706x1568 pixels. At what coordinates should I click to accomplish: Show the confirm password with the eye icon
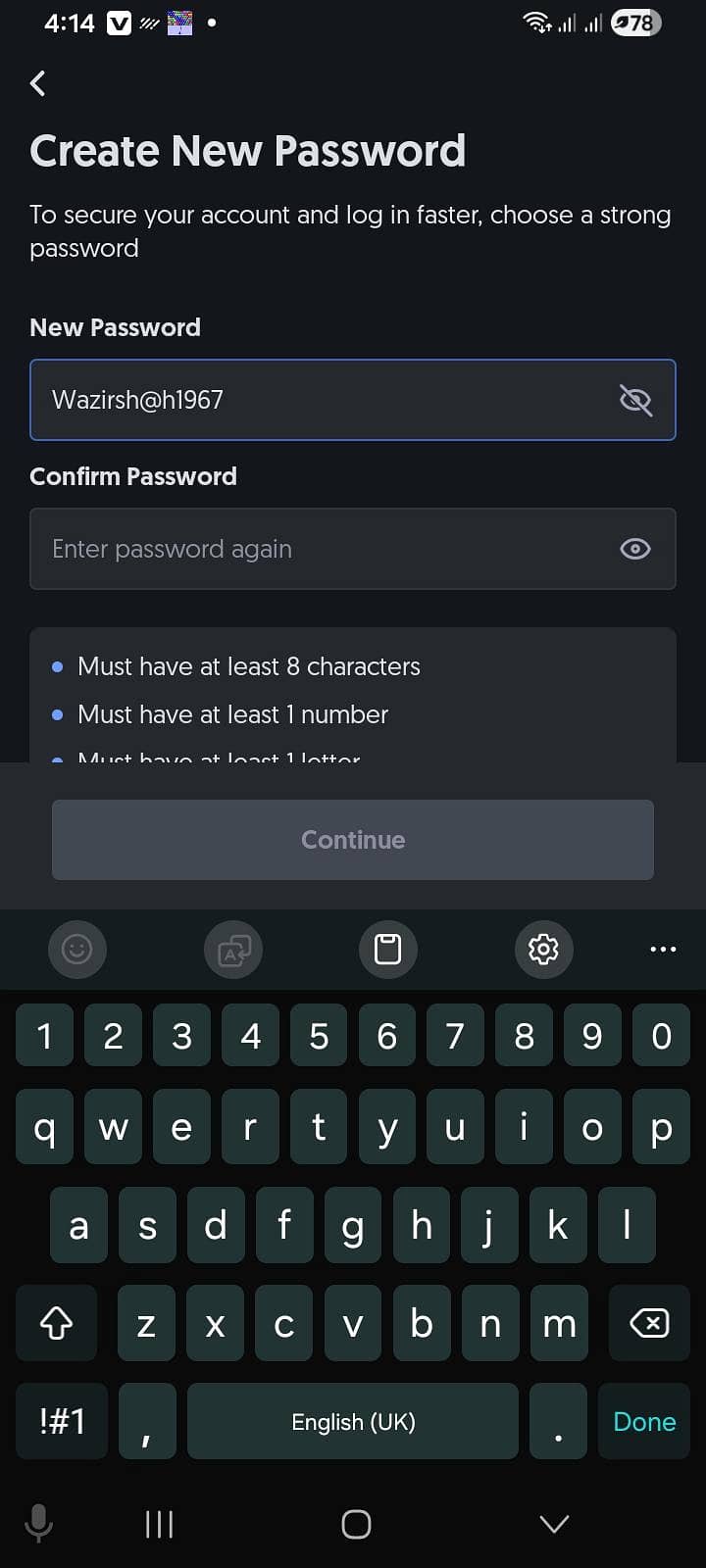tap(635, 549)
